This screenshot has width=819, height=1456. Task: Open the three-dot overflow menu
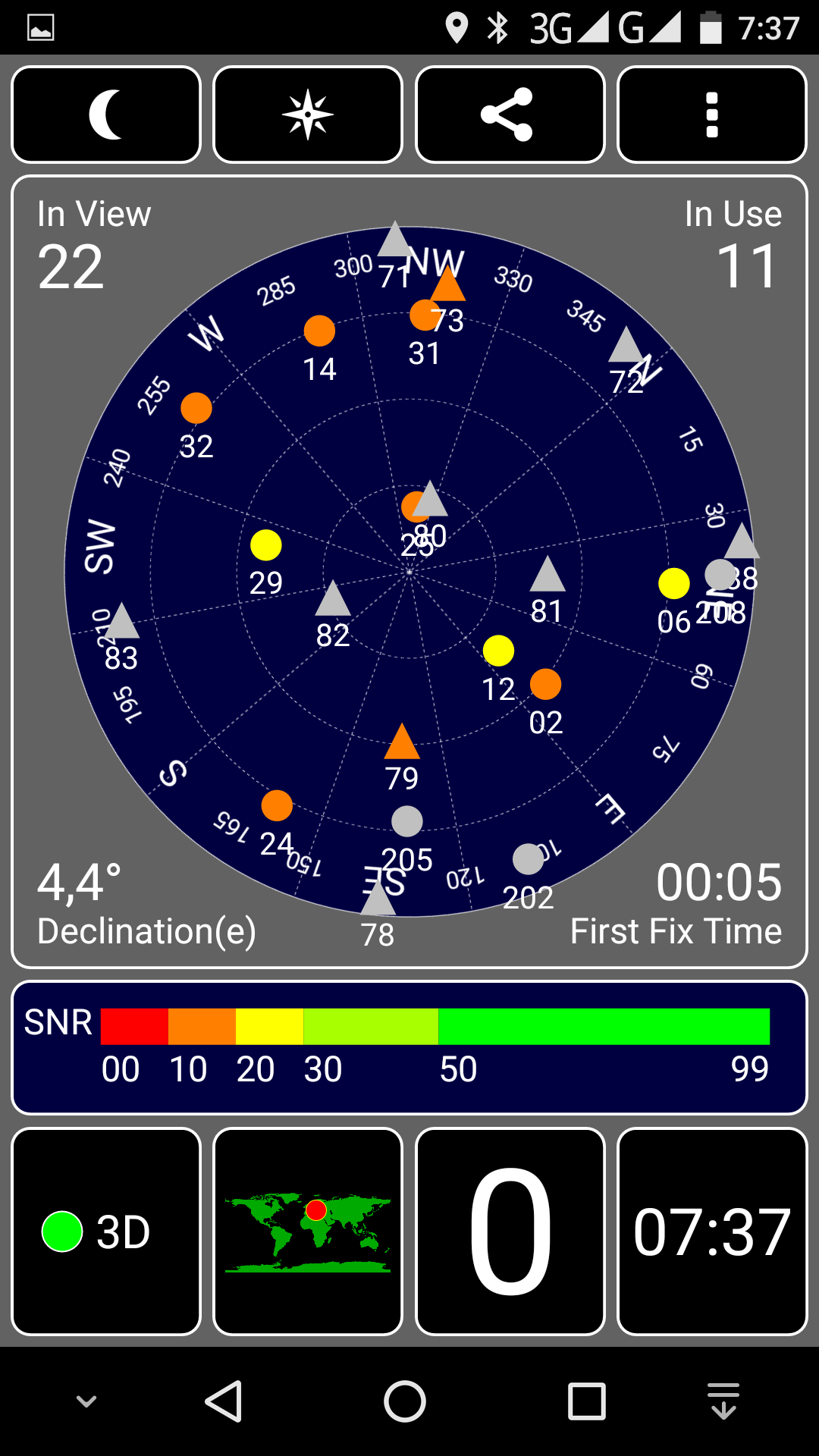(x=711, y=115)
